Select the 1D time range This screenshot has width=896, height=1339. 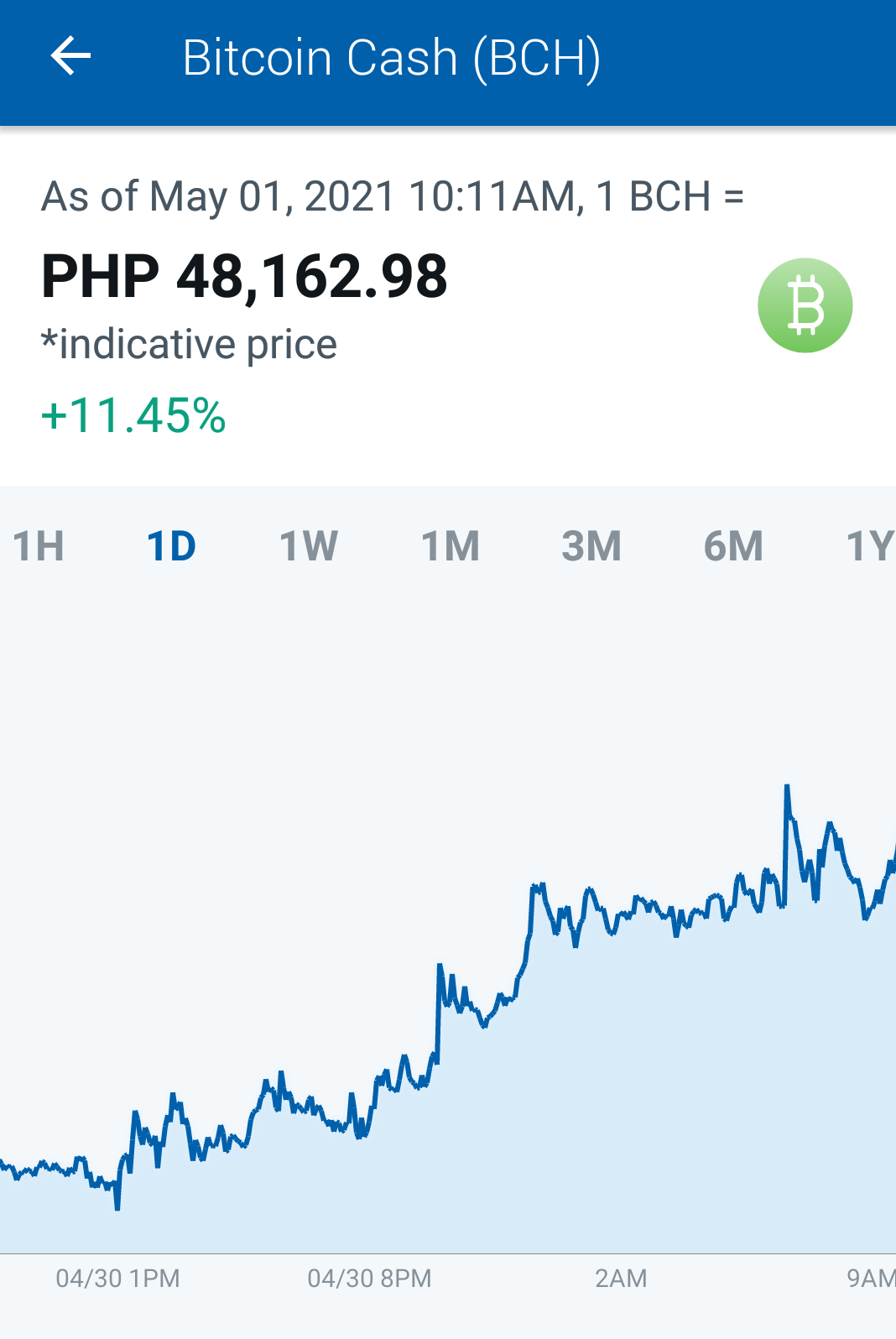pyautogui.click(x=171, y=546)
